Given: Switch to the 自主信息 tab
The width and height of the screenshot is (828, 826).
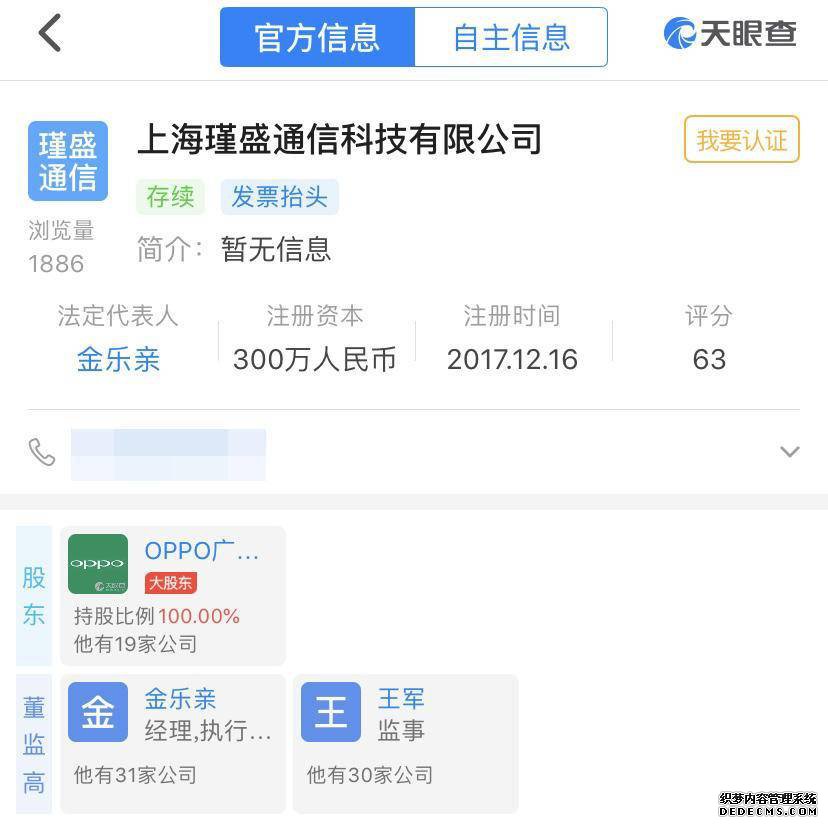Looking at the screenshot, I should pyautogui.click(x=510, y=38).
